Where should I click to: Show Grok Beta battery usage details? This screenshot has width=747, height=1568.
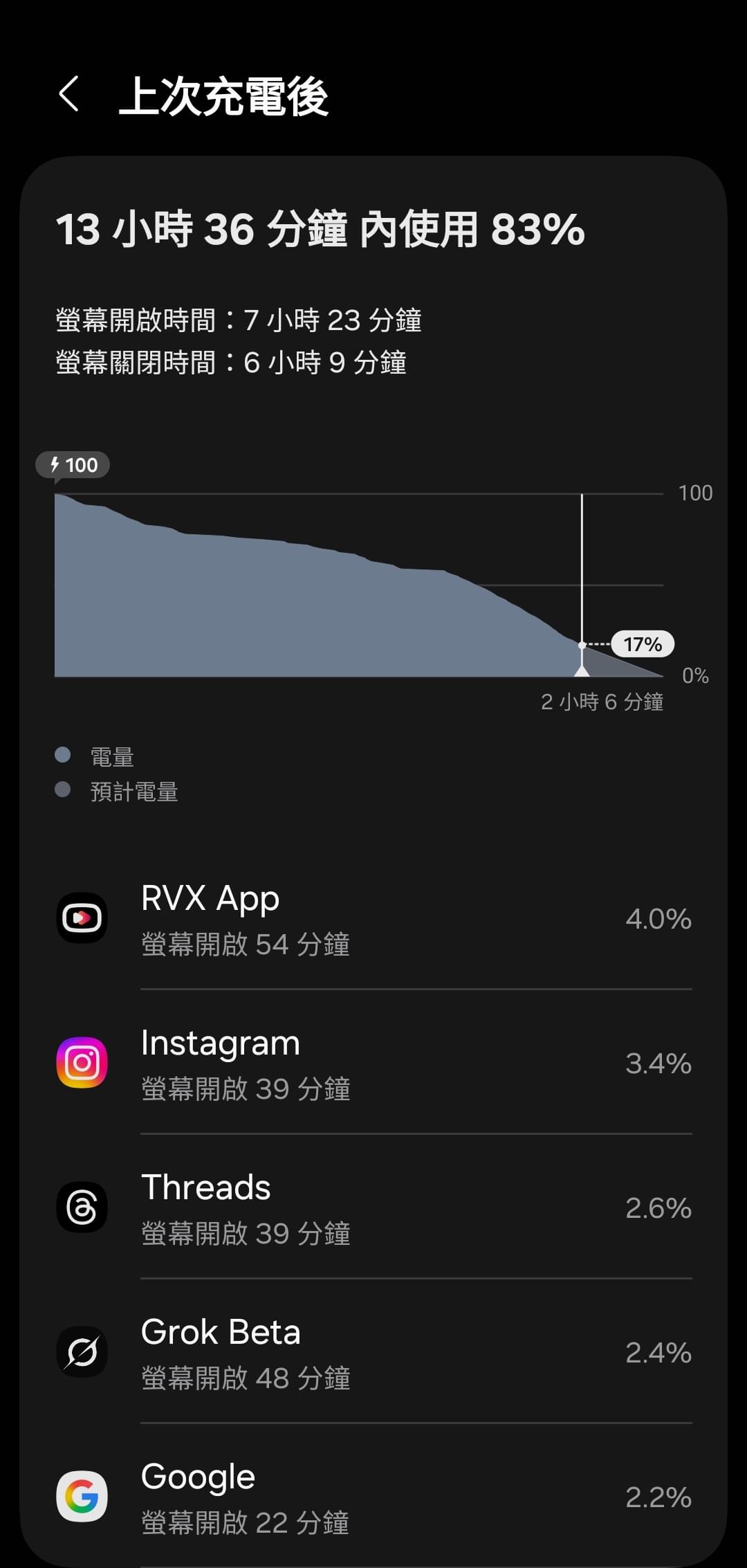click(373, 1352)
